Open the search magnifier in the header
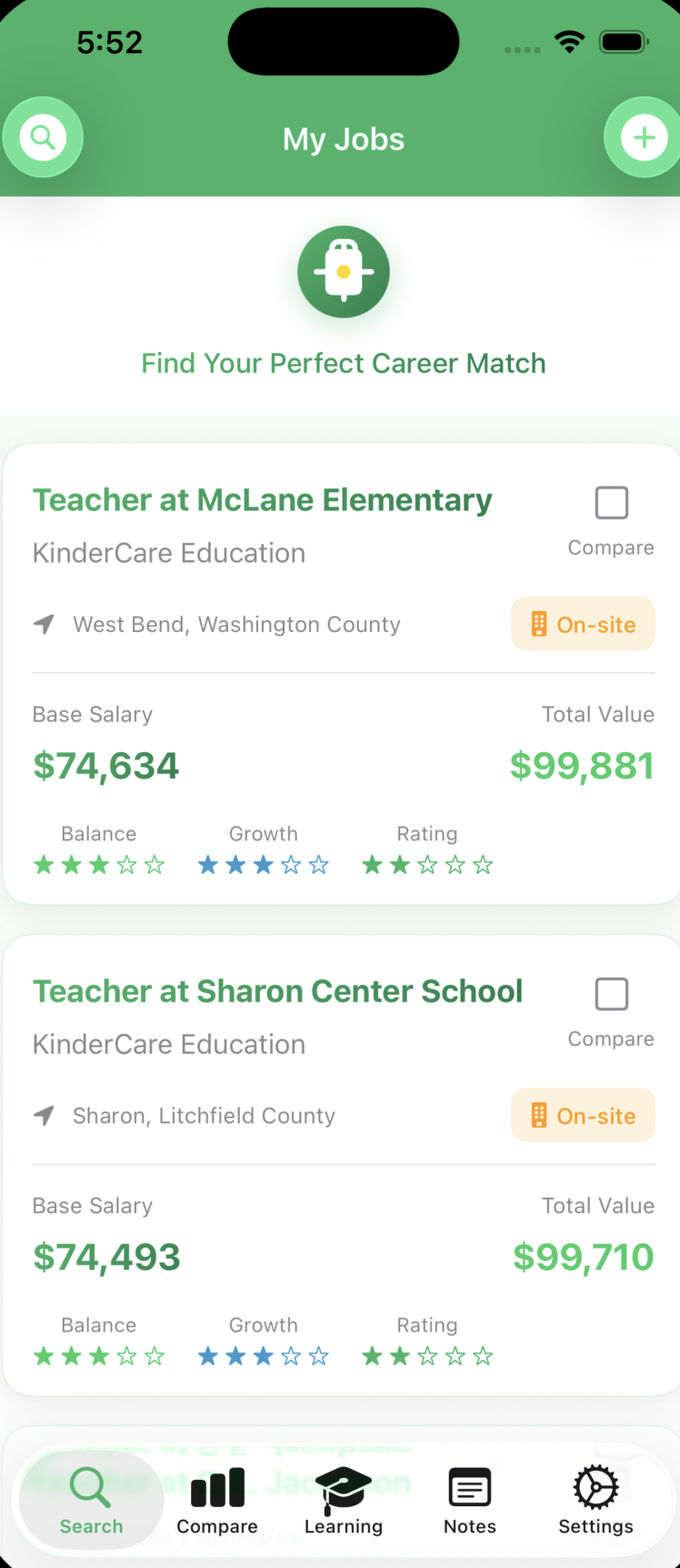Viewport: 680px width, 1568px height. (43, 137)
